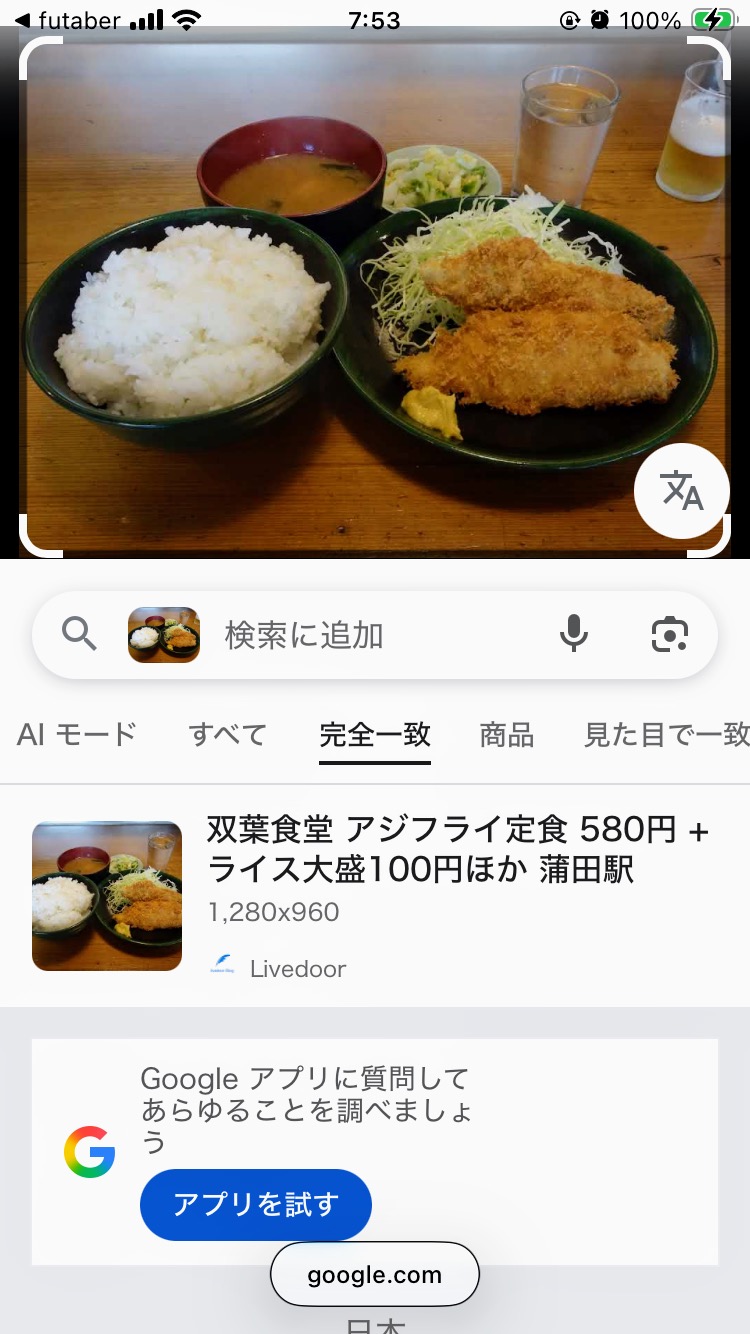The image size is (750, 1334).
Task: Select the 完全一致 tab
Action: click(x=375, y=735)
